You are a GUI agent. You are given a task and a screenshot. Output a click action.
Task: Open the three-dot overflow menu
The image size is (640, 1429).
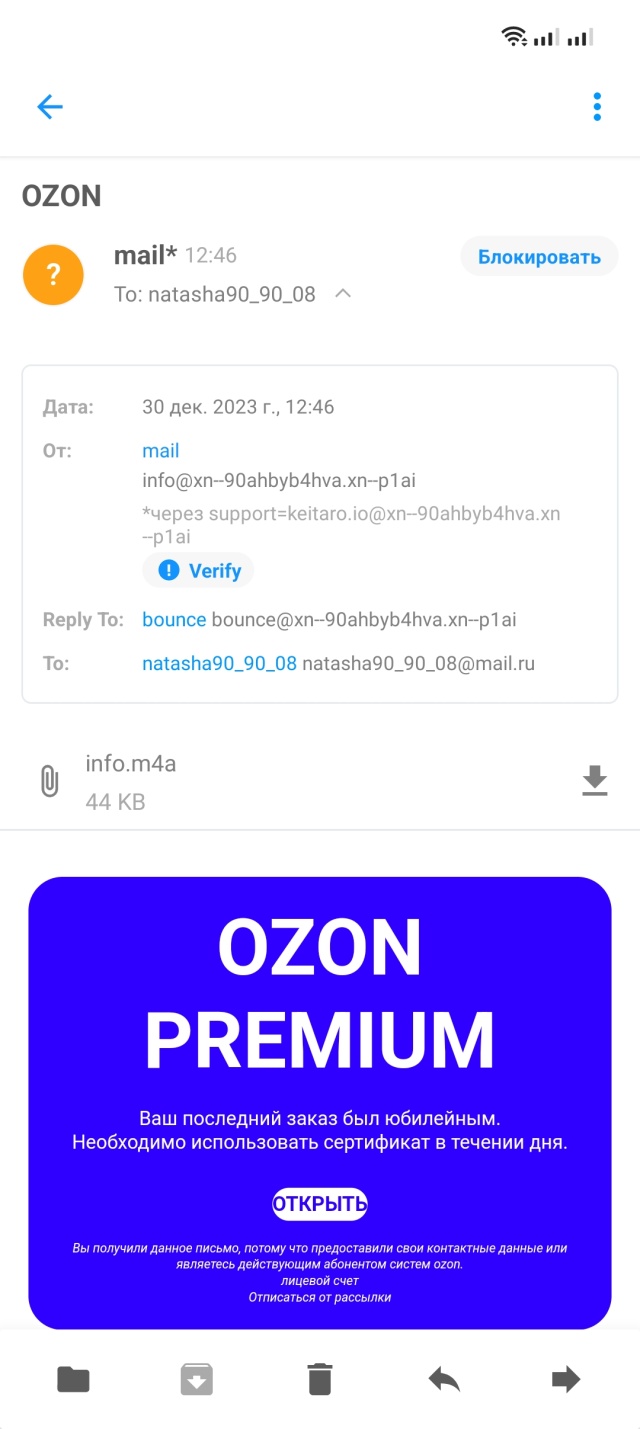click(596, 107)
